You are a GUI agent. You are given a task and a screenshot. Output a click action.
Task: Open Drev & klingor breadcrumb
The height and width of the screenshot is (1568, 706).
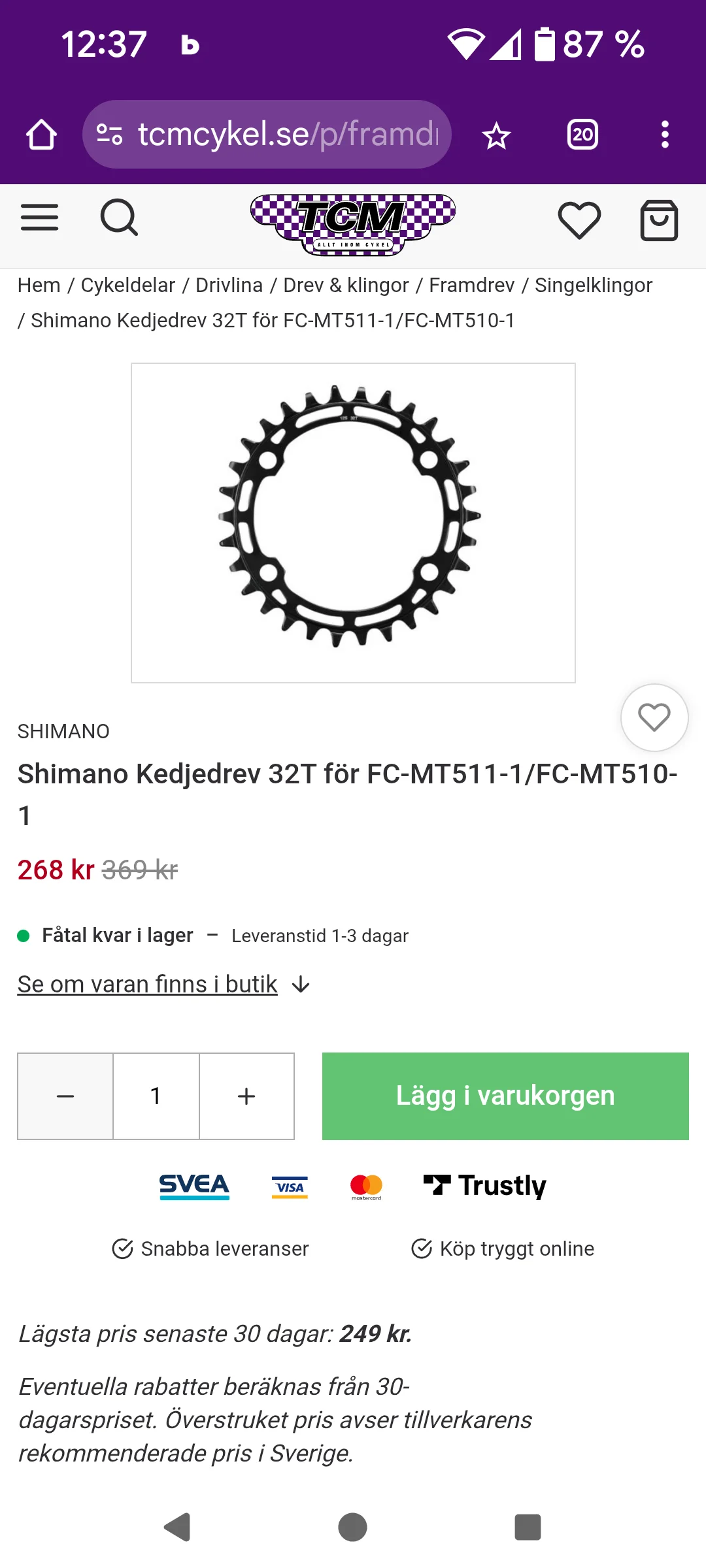(x=346, y=286)
